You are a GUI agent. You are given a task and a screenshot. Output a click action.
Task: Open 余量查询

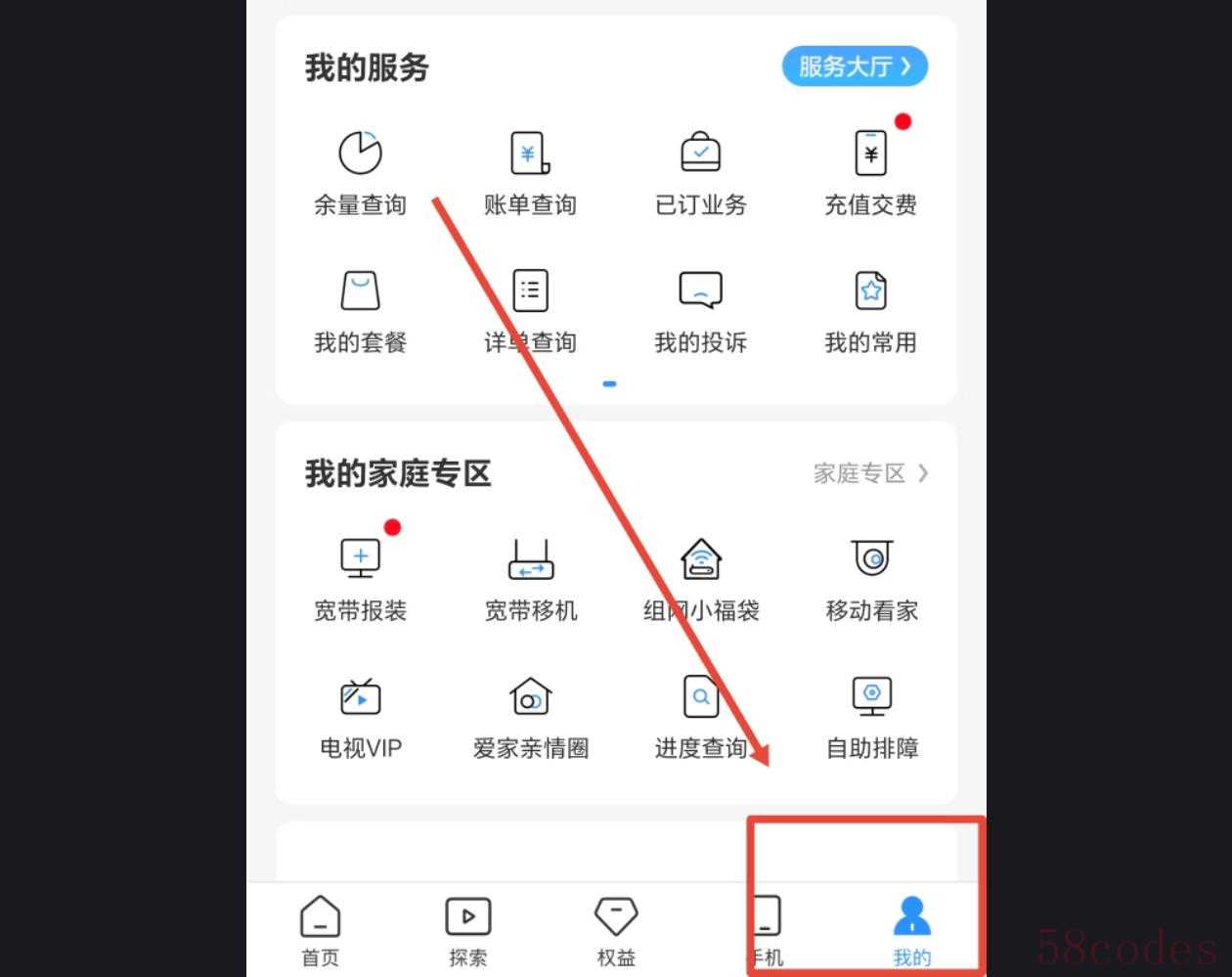pyautogui.click(x=360, y=172)
